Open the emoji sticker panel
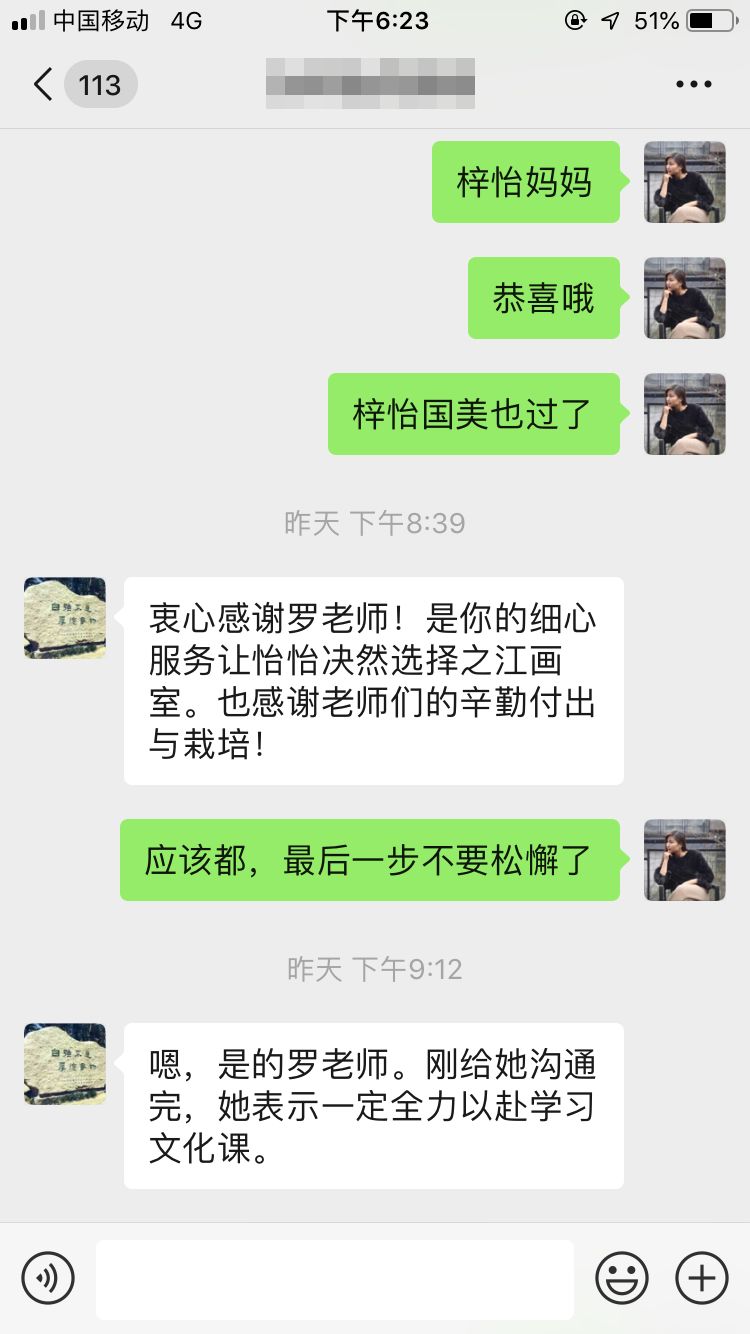The image size is (750, 1334). [x=622, y=1277]
